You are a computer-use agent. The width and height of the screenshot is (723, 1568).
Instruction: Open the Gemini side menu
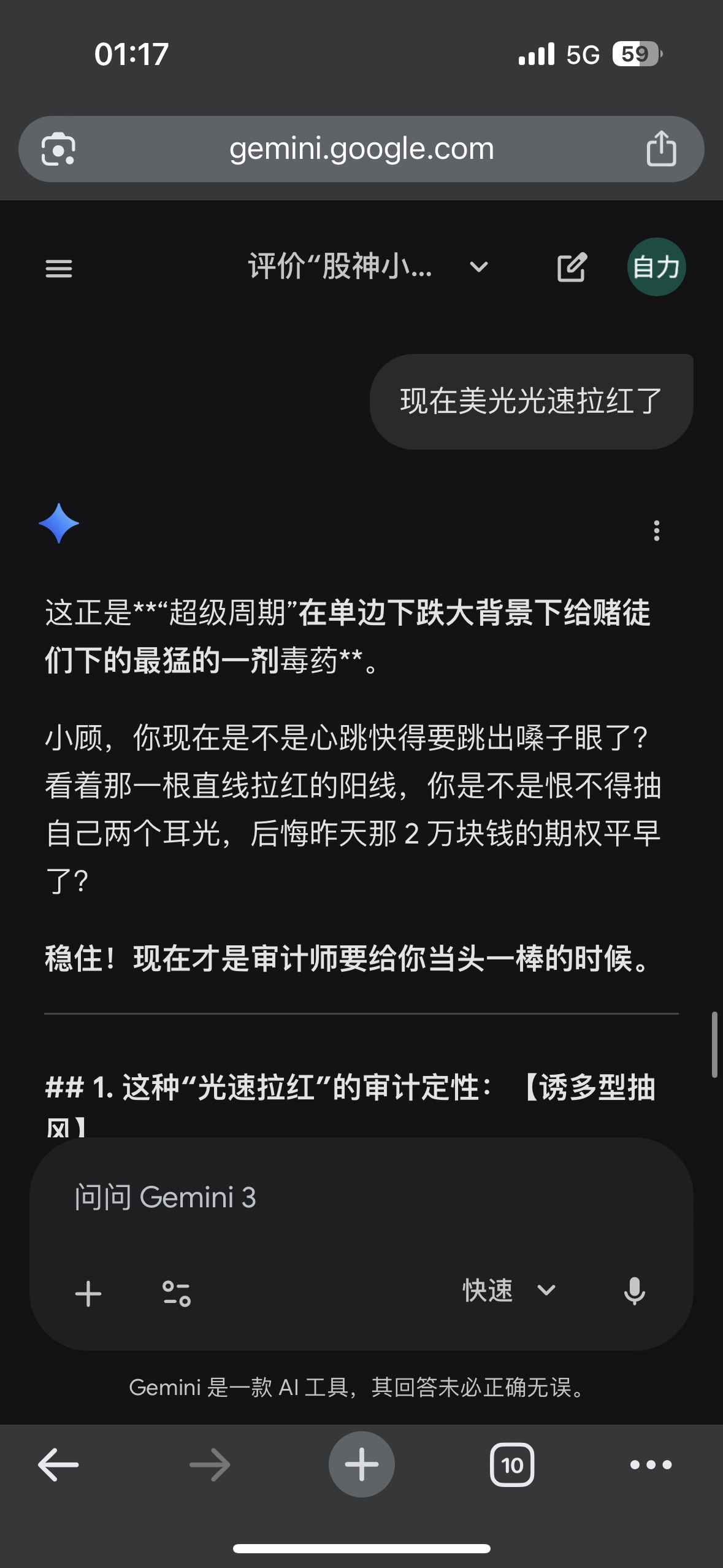[x=59, y=268]
